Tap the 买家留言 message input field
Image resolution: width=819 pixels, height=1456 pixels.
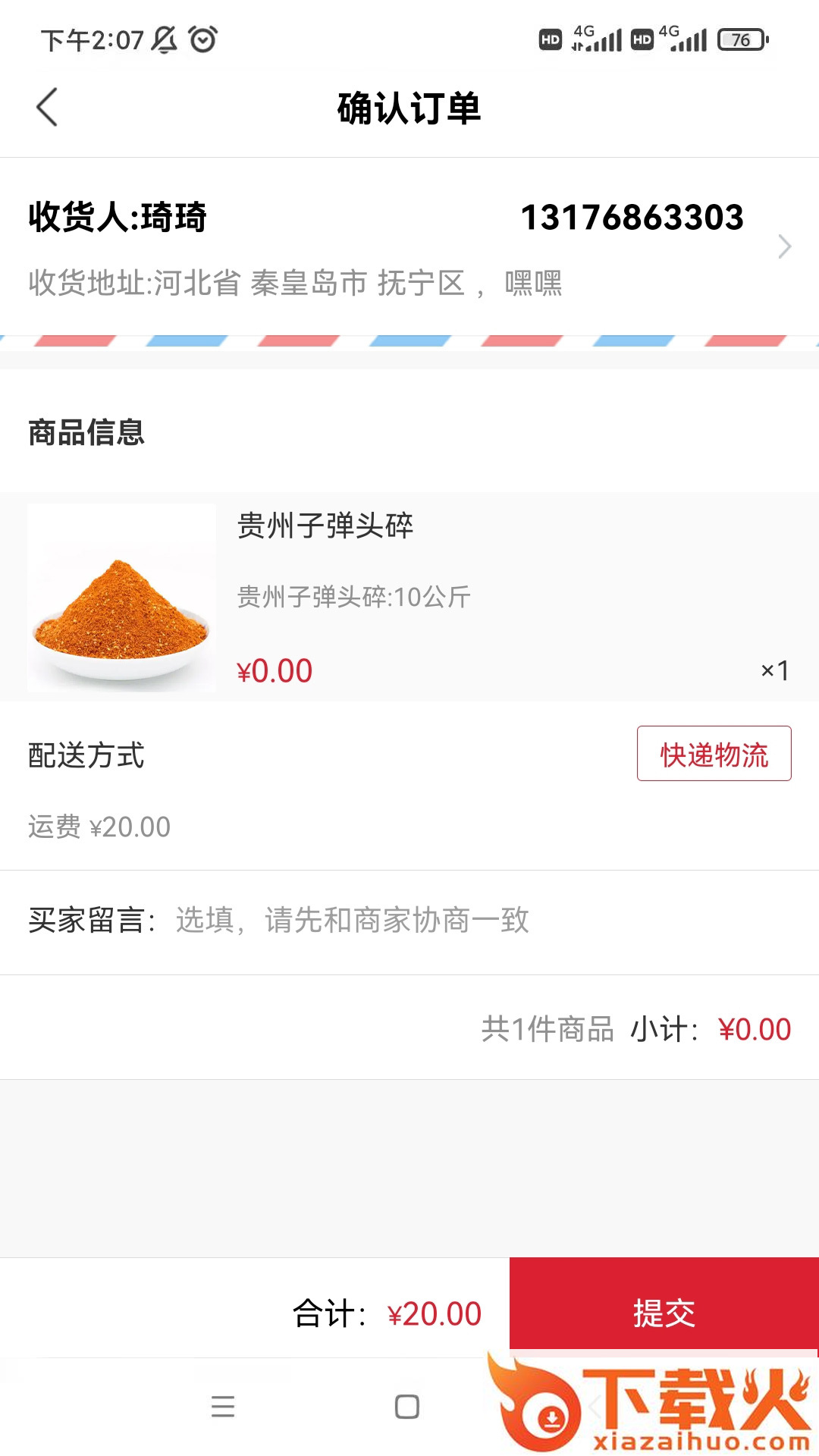click(x=353, y=921)
